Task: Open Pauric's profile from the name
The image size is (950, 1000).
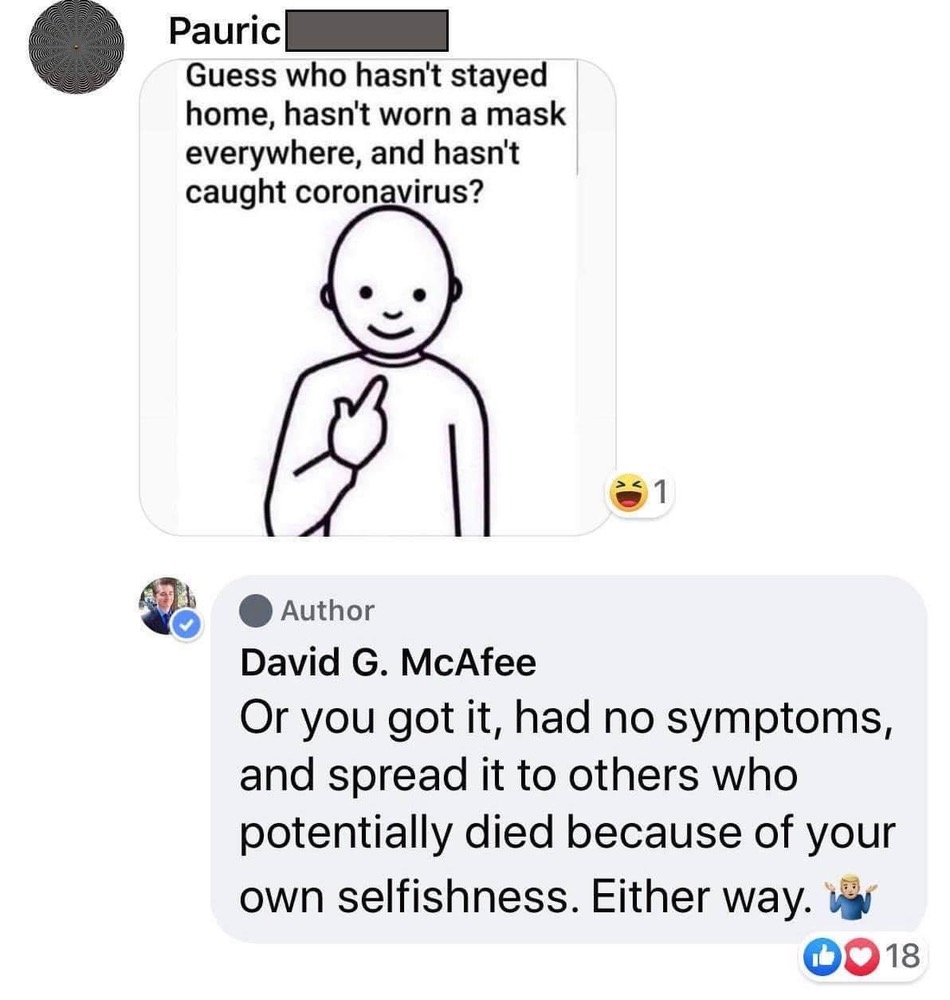Action: pos(225,31)
